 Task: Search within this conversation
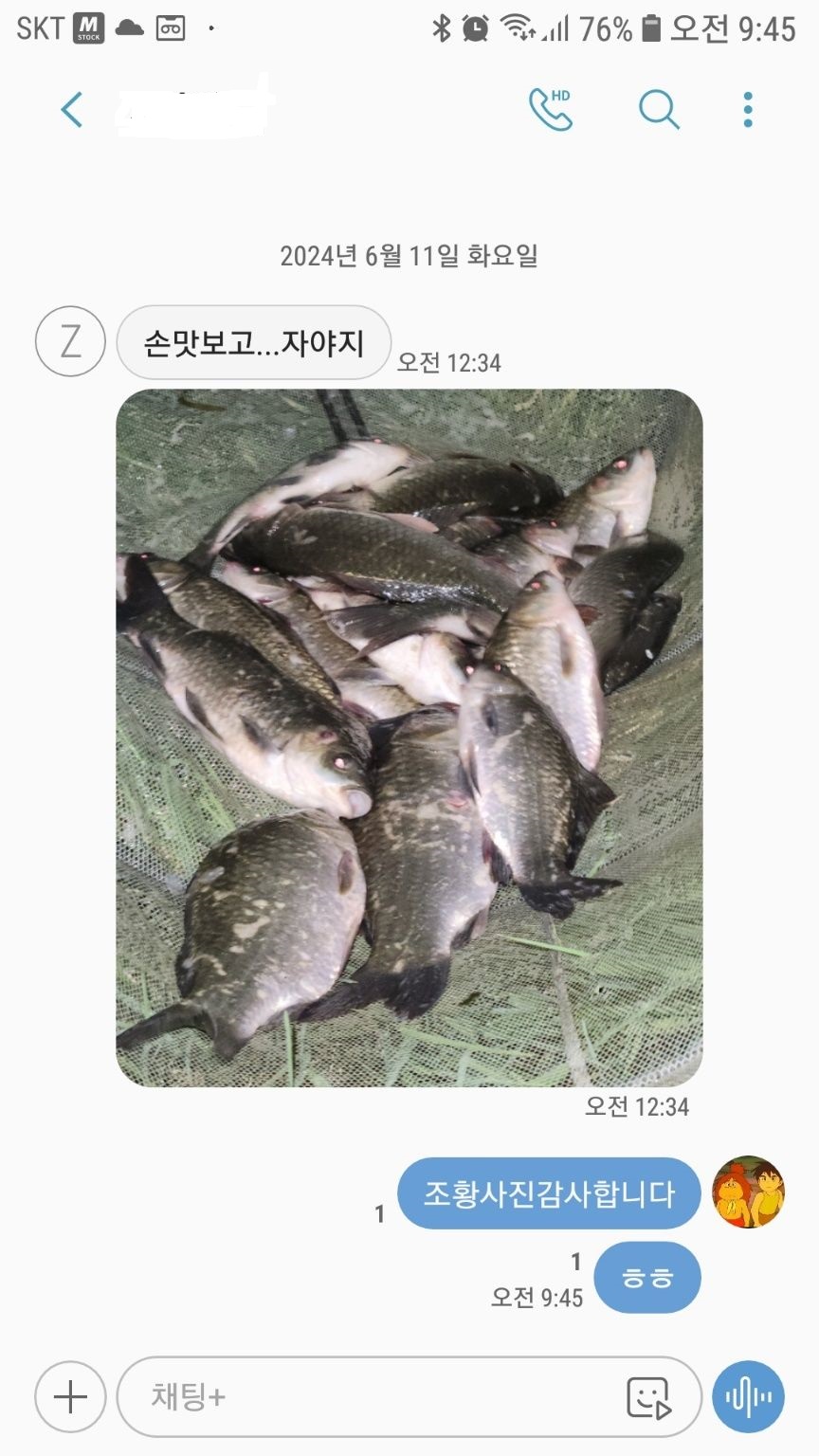pyautogui.click(x=659, y=110)
